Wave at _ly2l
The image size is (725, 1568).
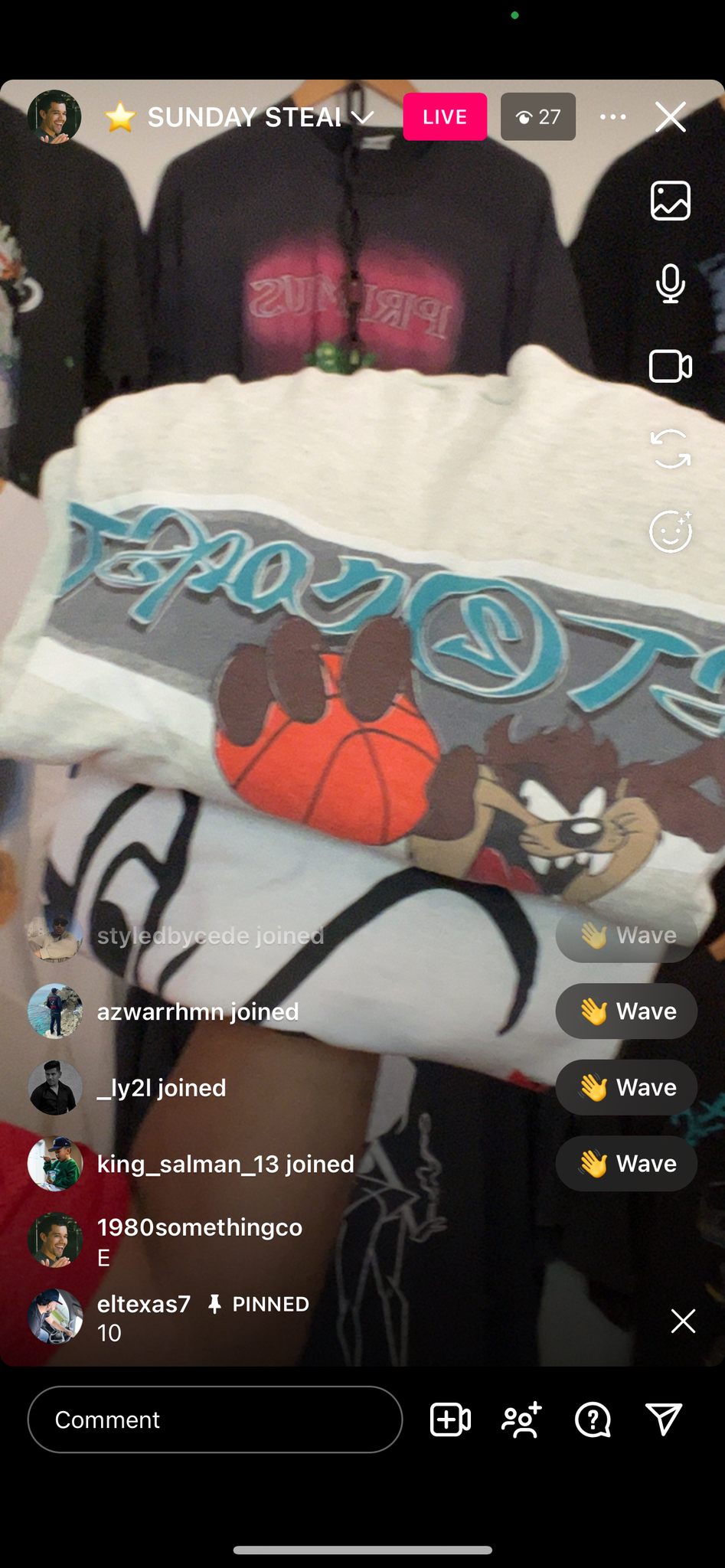coord(626,1087)
